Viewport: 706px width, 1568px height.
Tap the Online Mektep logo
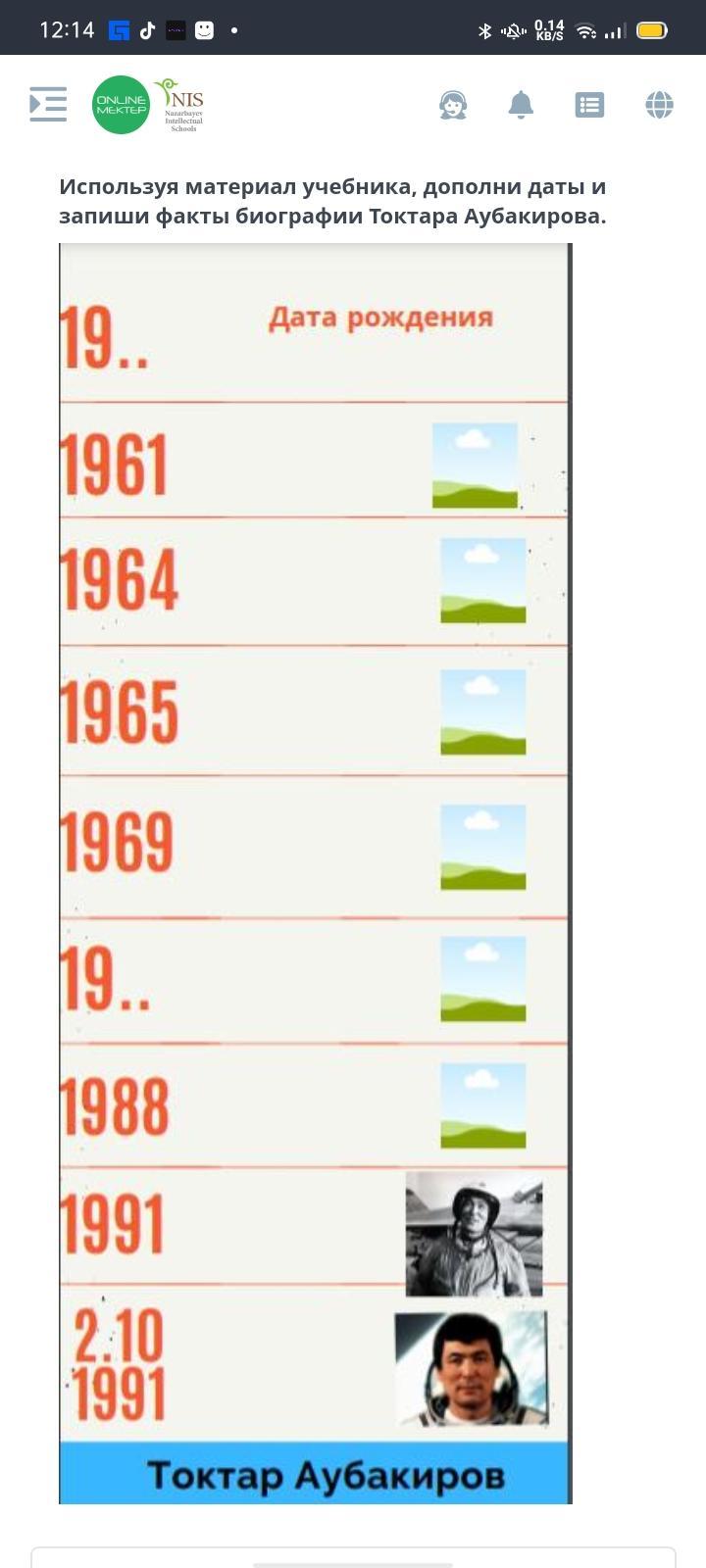122,105
